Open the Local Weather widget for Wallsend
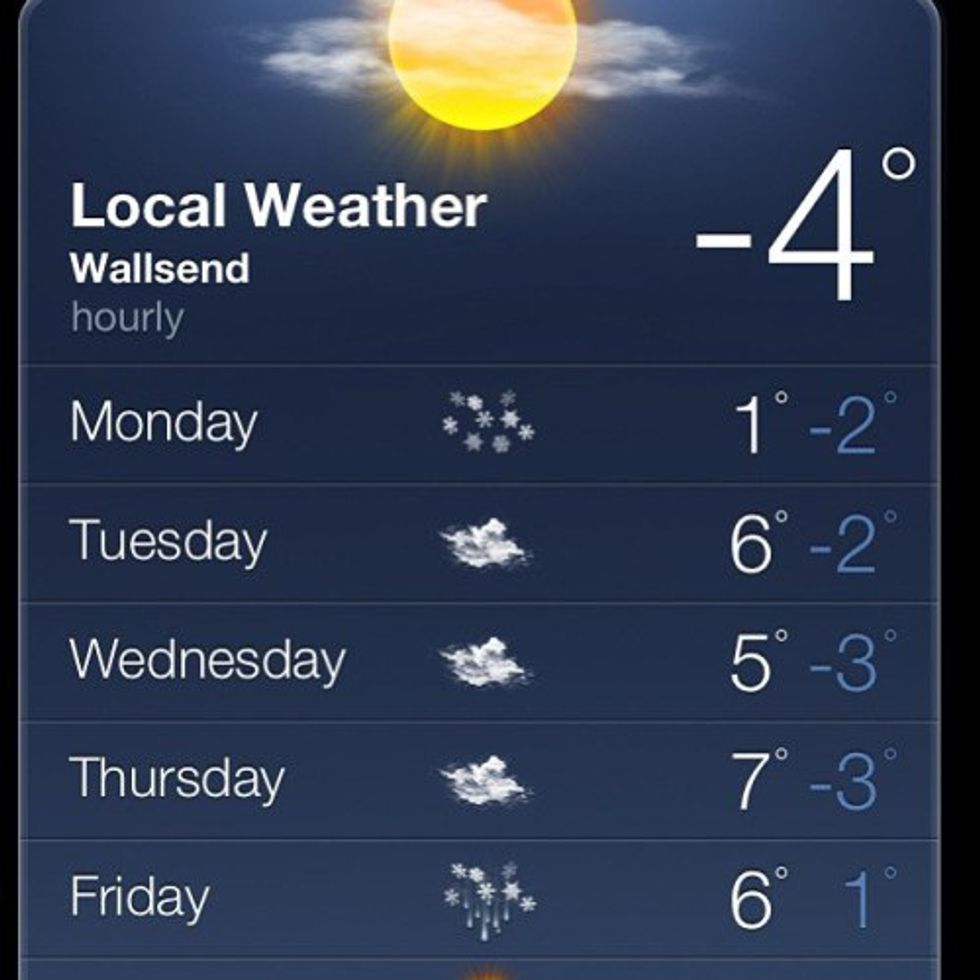Image resolution: width=980 pixels, height=980 pixels. click(278, 207)
